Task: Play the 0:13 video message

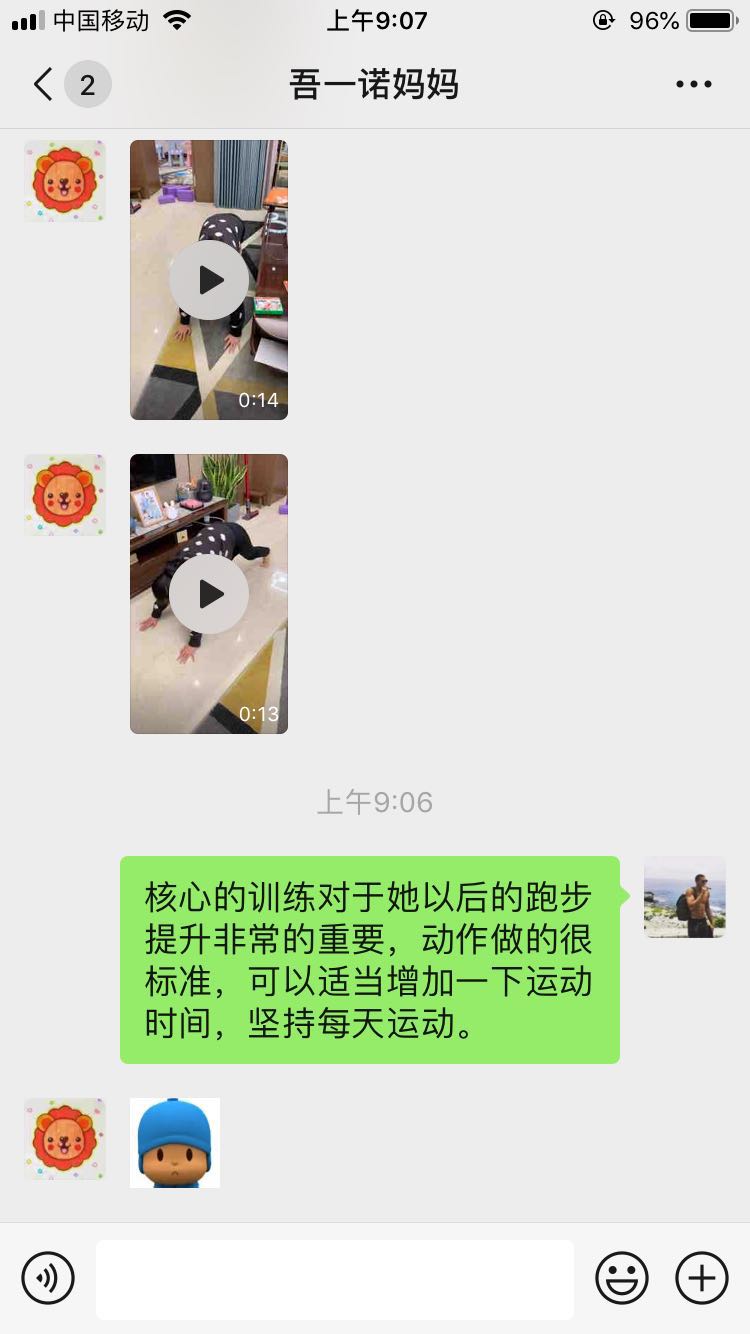Action: (209, 594)
